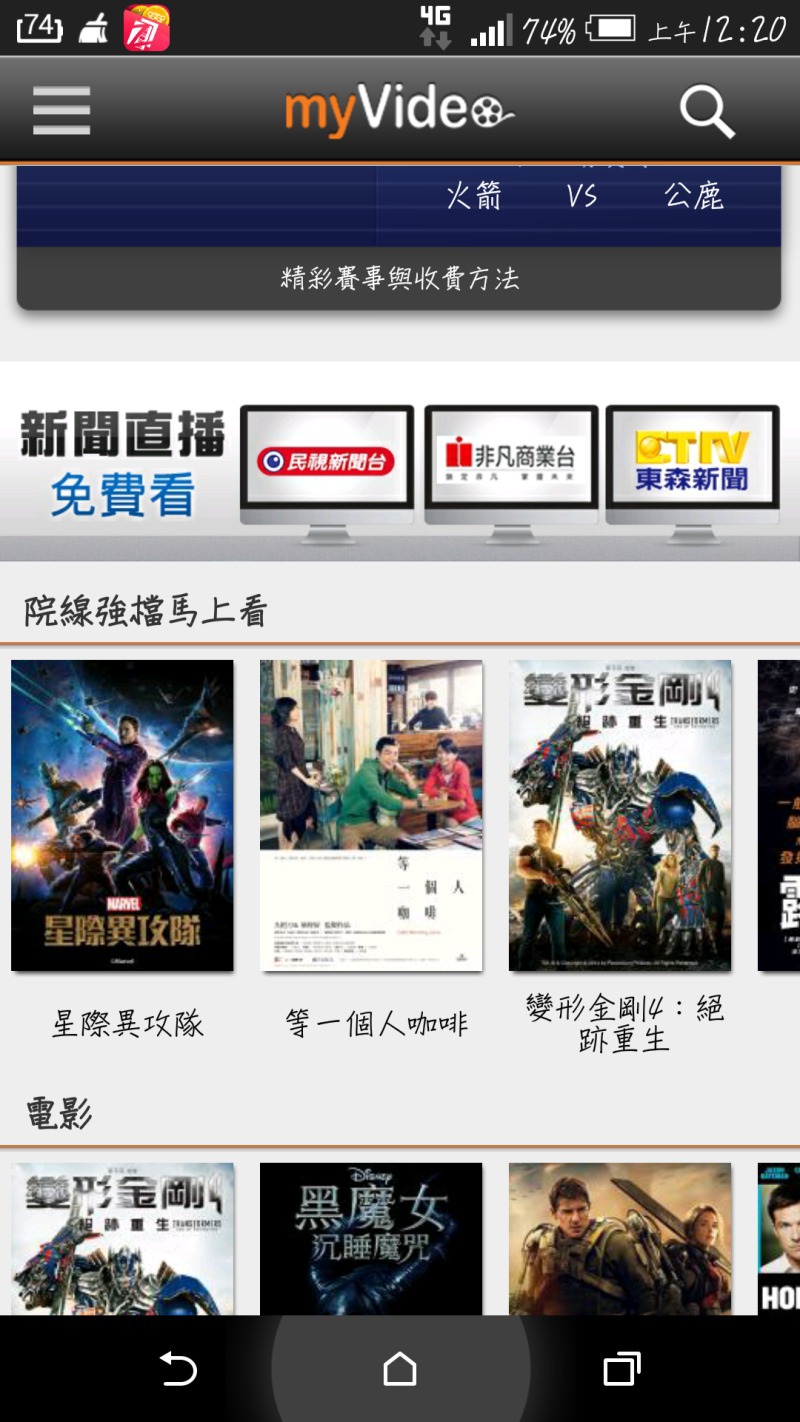Open 變形金剛4：絕跡重生 in 院線強檔馬上看
Image resolution: width=800 pixels, height=1422 pixels.
[620, 815]
